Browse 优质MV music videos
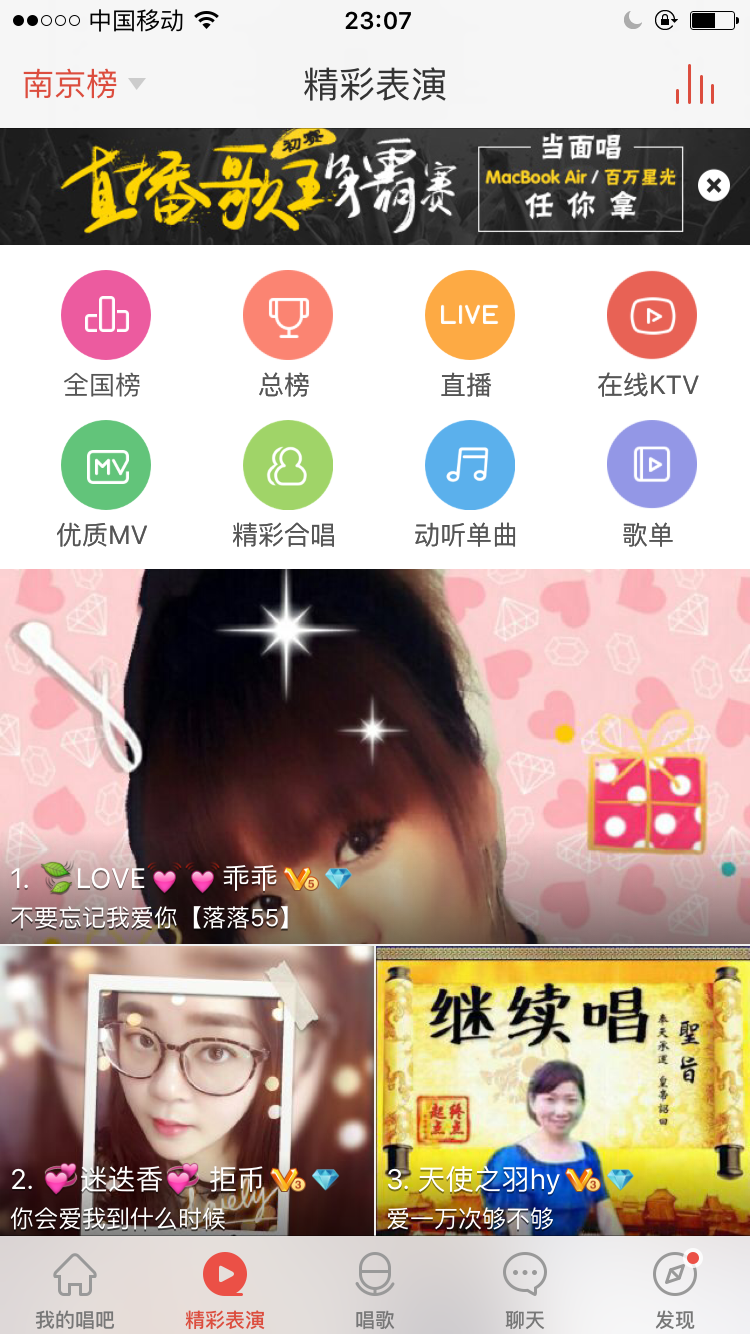 click(x=105, y=464)
